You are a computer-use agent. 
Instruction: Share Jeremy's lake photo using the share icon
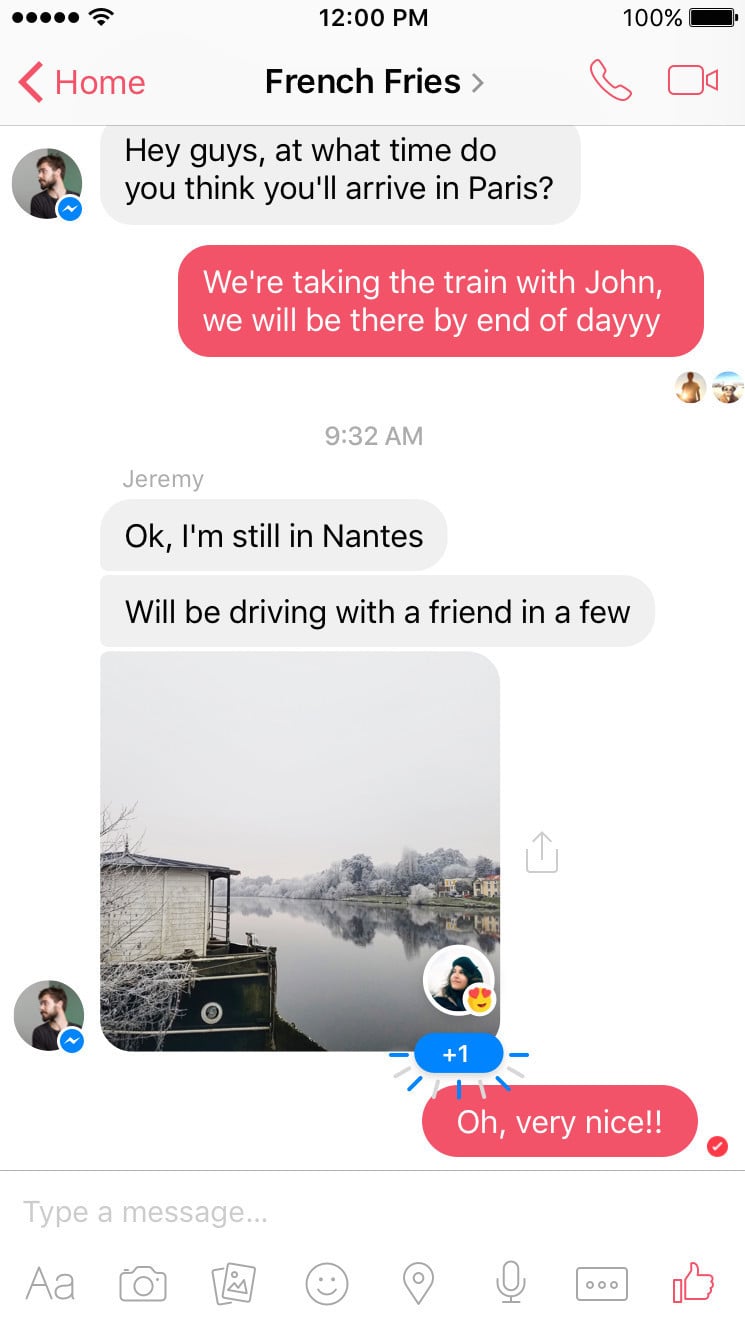coord(541,851)
